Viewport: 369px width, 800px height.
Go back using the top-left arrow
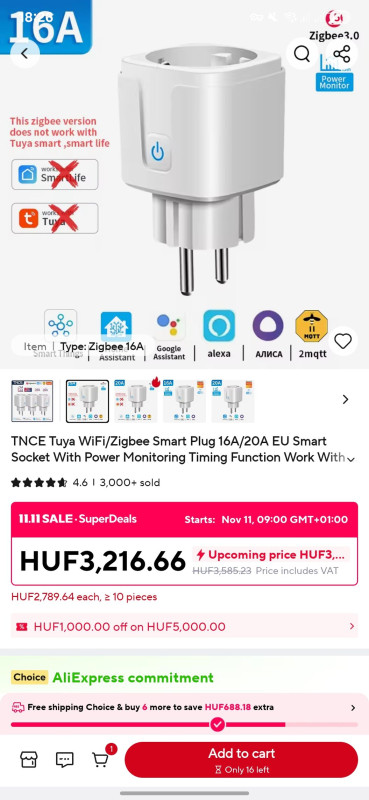tap(24, 54)
